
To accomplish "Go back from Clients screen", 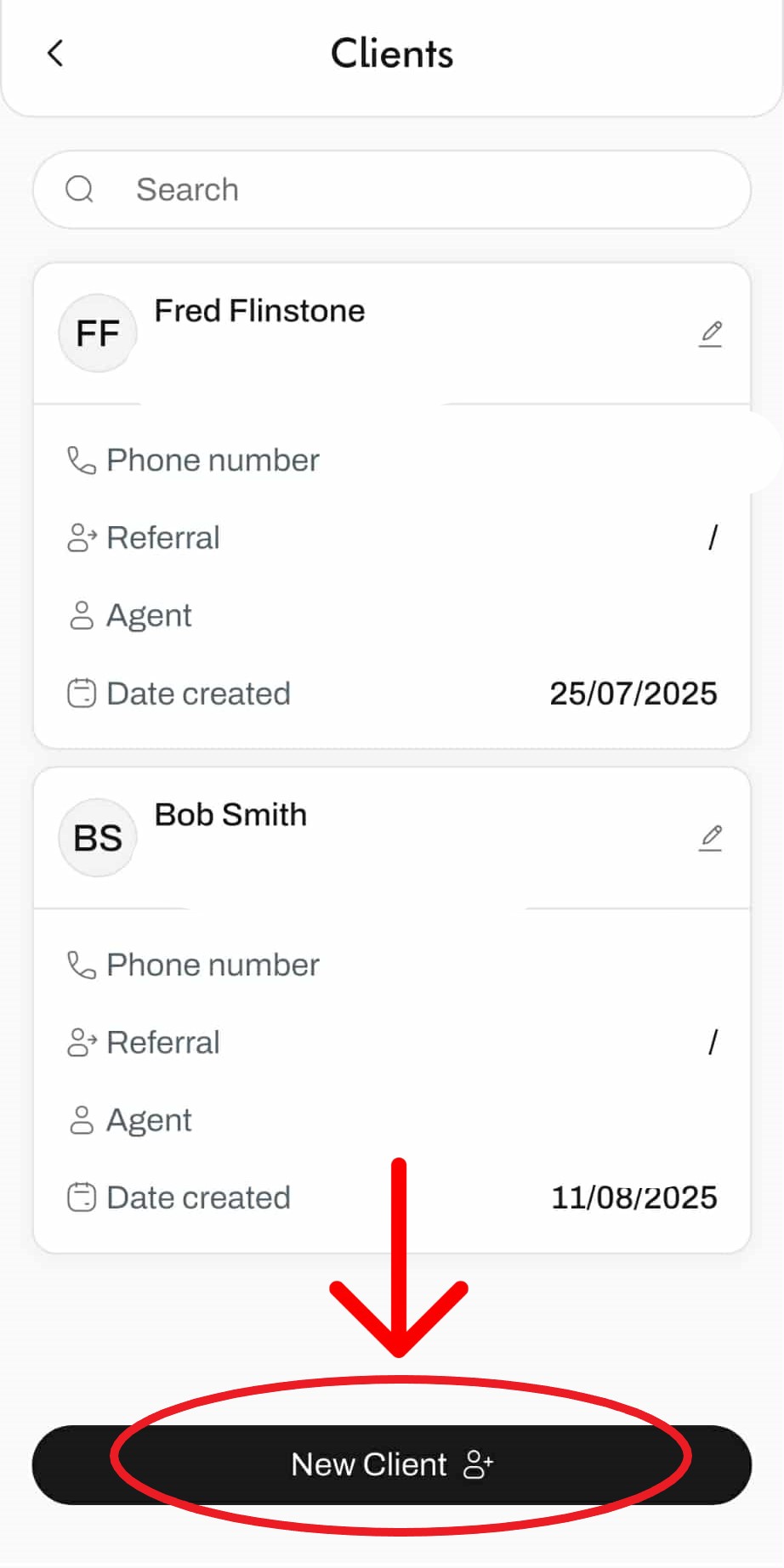I will click(55, 54).
